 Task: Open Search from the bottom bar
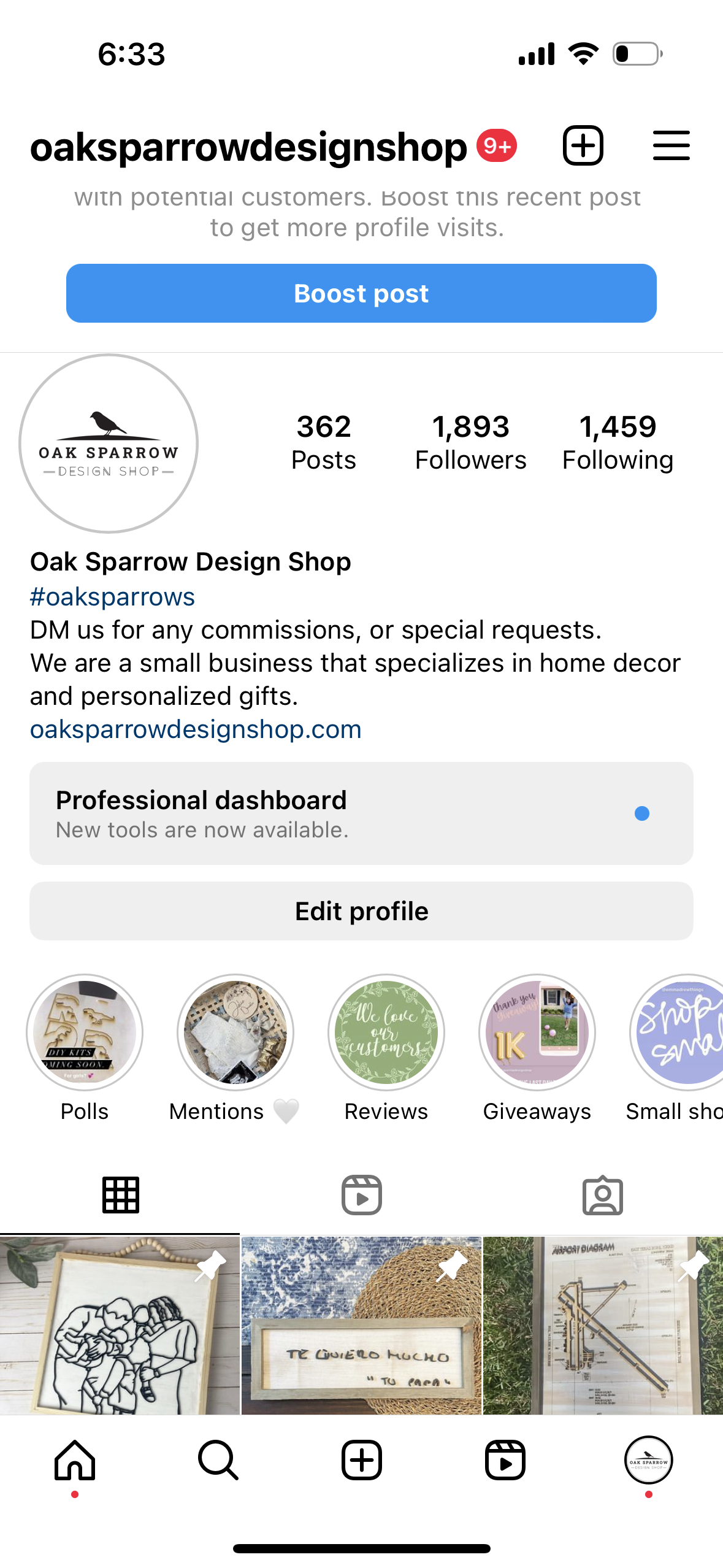pyautogui.click(x=218, y=1460)
